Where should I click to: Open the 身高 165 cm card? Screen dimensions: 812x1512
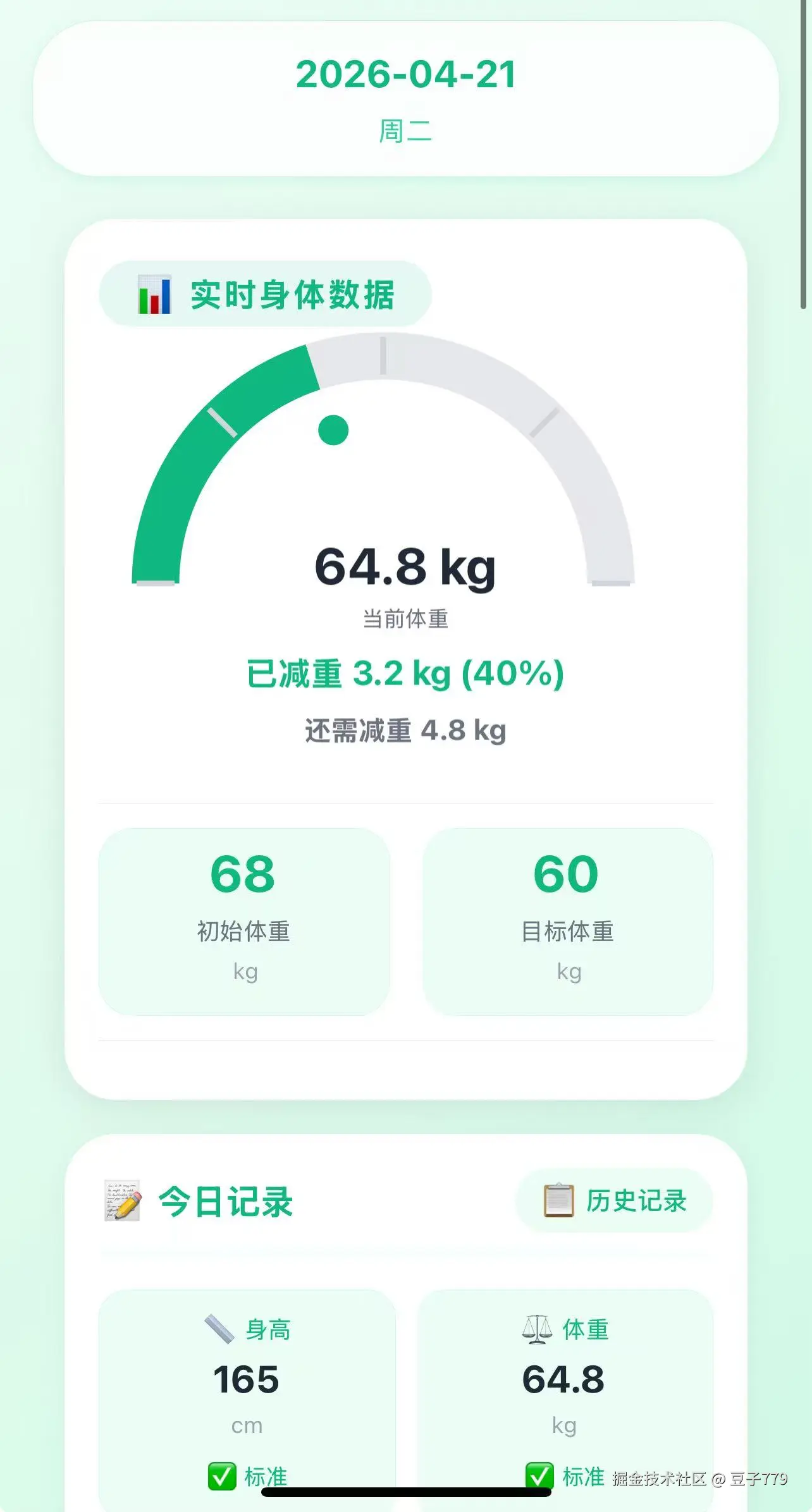(x=247, y=1391)
